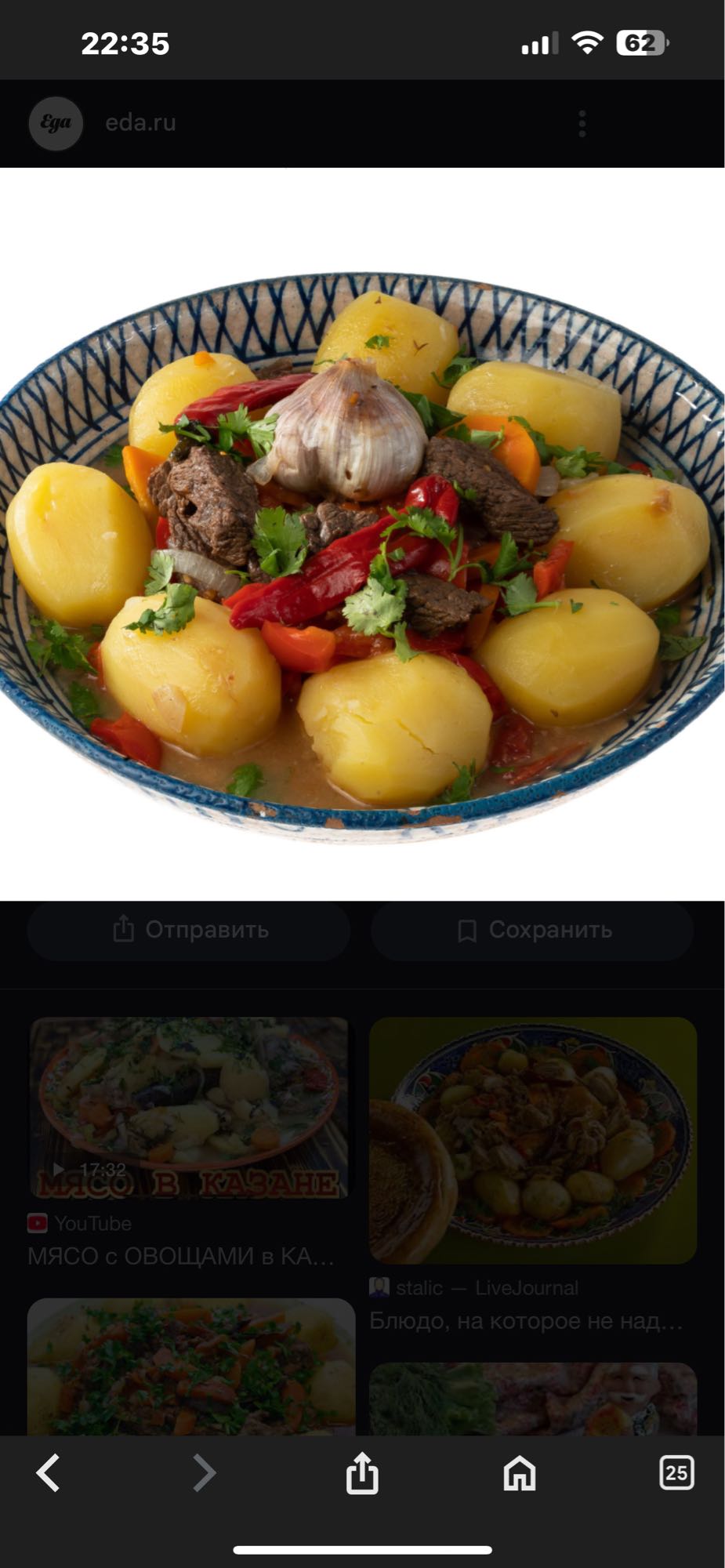Viewport: 725px width, 1568px height.
Task: Open the three-dot overflow menu beside eda.ru
Action: tap(581, 122)
